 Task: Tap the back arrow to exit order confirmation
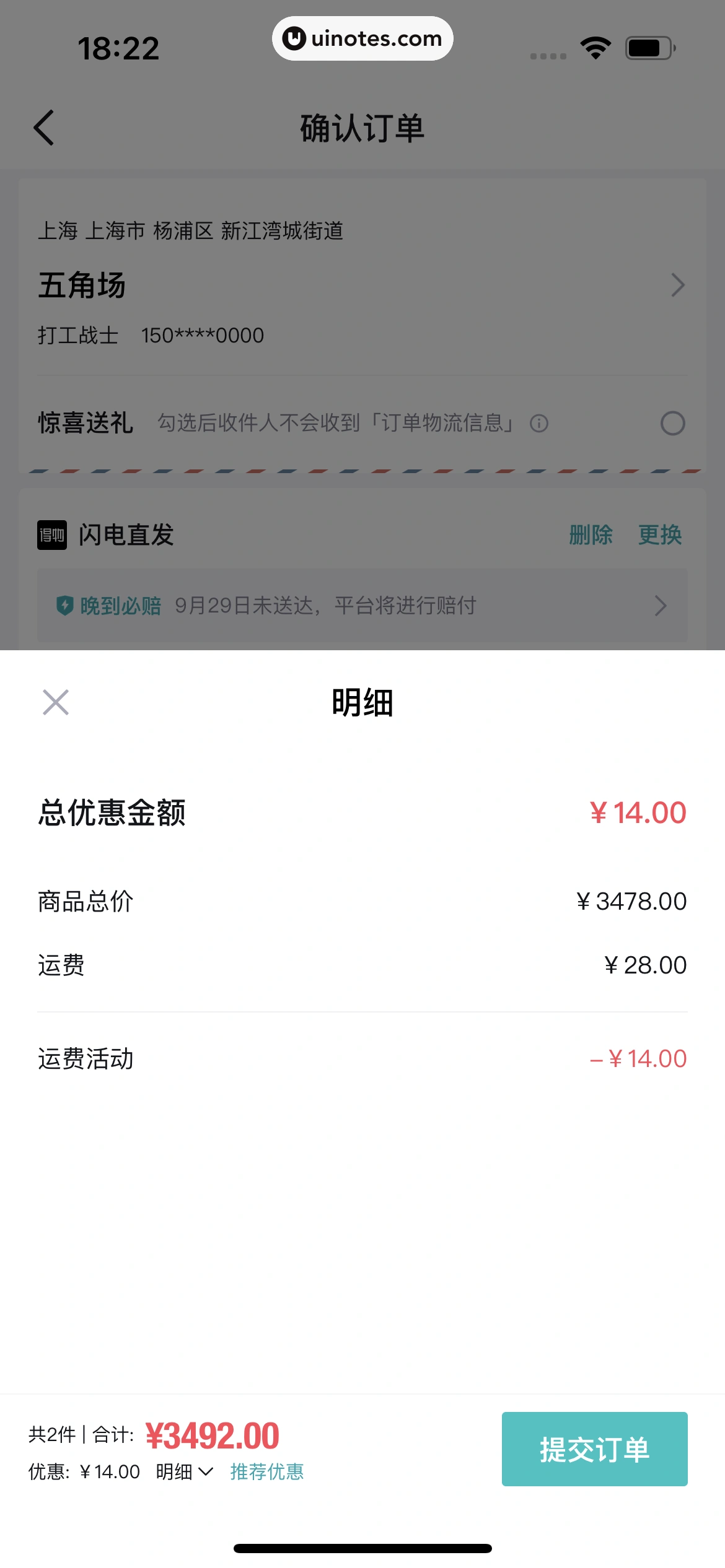43,128
